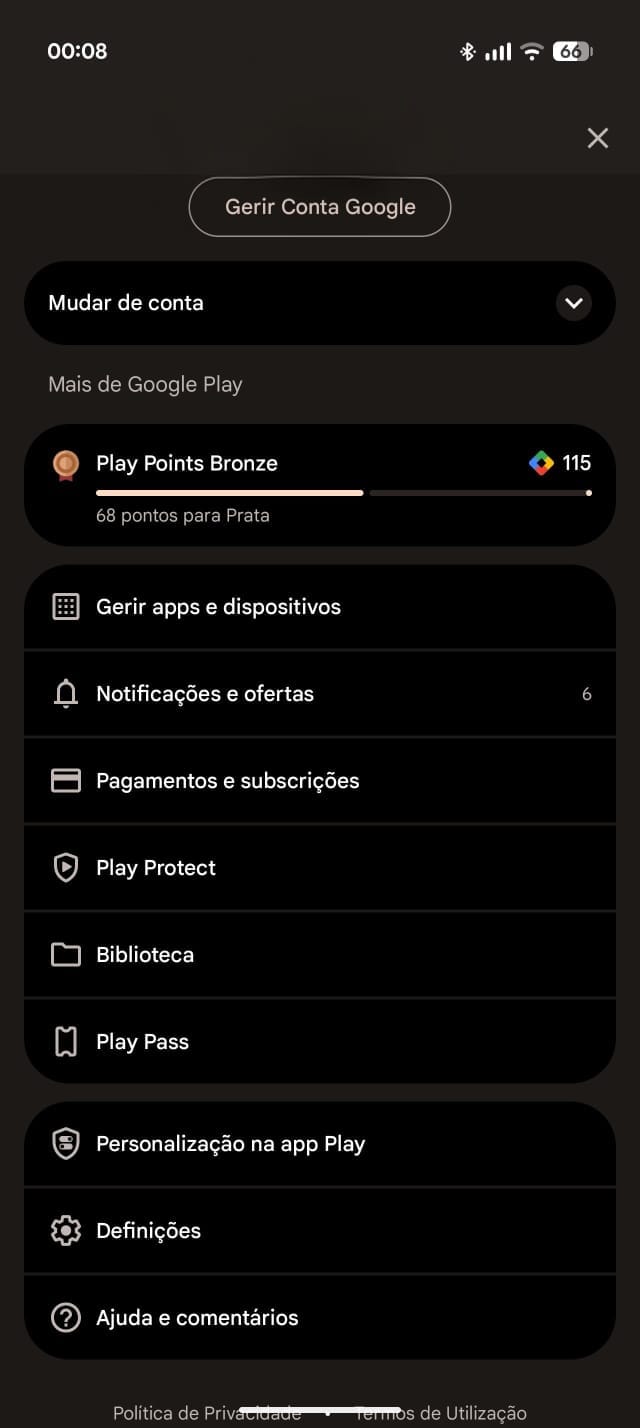640x1428 pixels.
Task: View Notificações e ofertas
Action: tap(320, 694)
